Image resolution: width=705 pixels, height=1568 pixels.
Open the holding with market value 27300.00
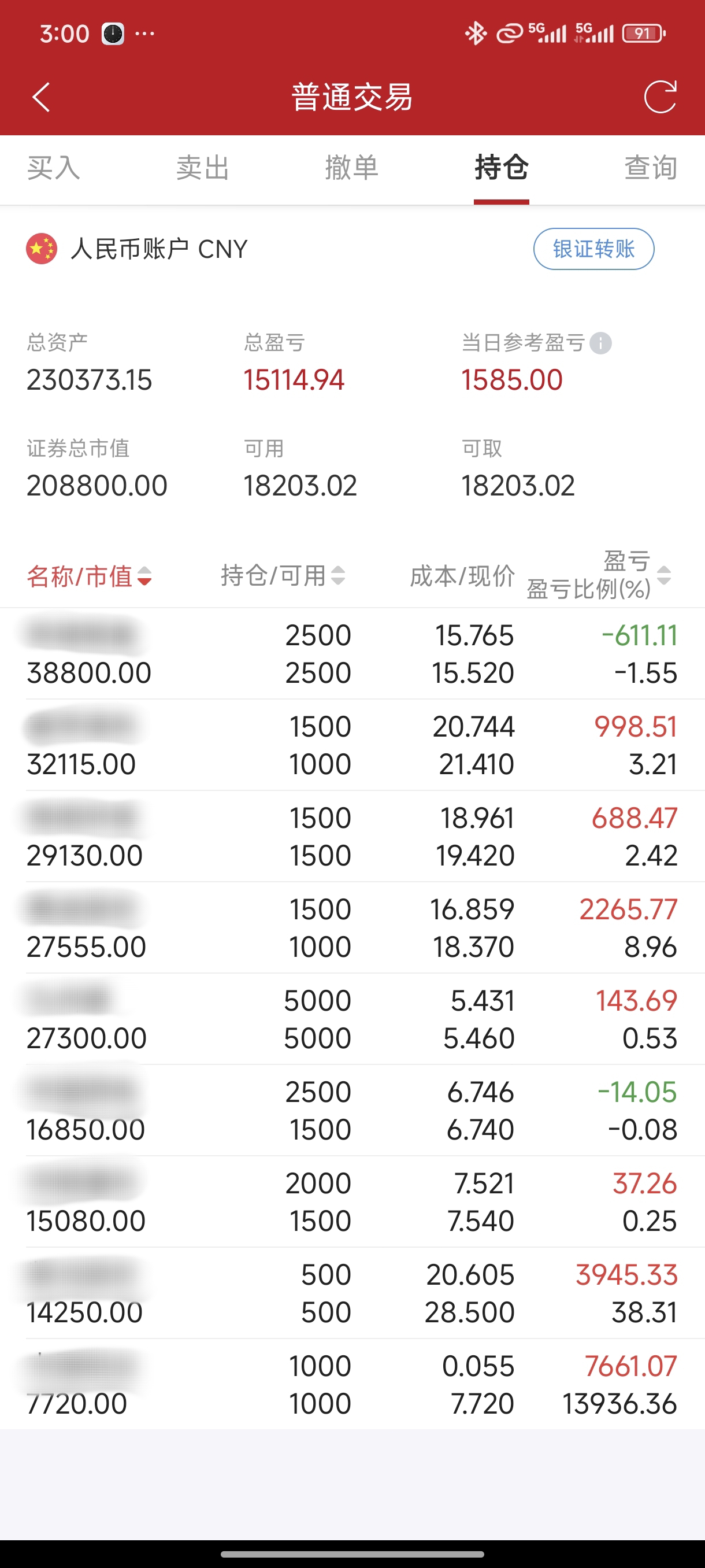[x=352, y=1019]
